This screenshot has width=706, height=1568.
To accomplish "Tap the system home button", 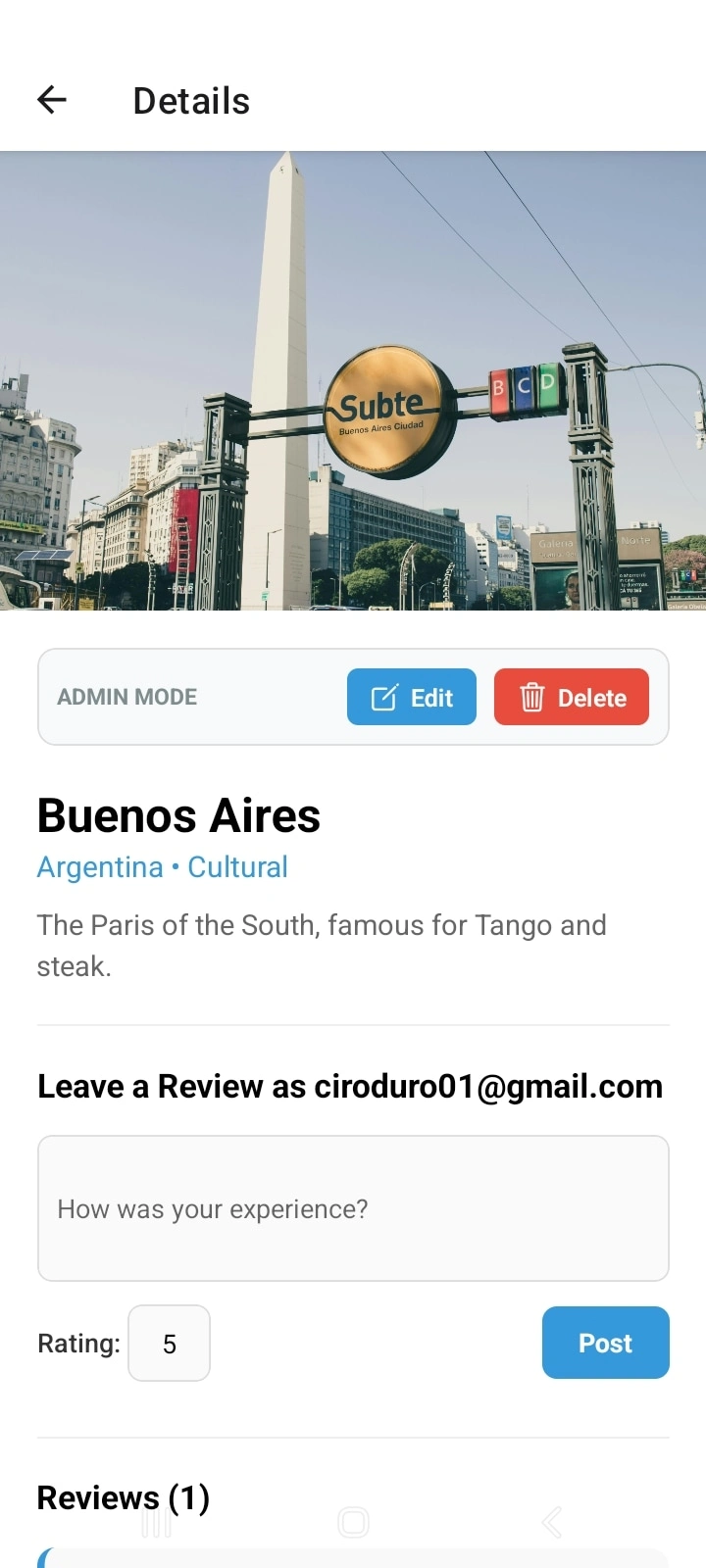I will click(353, 1522).
